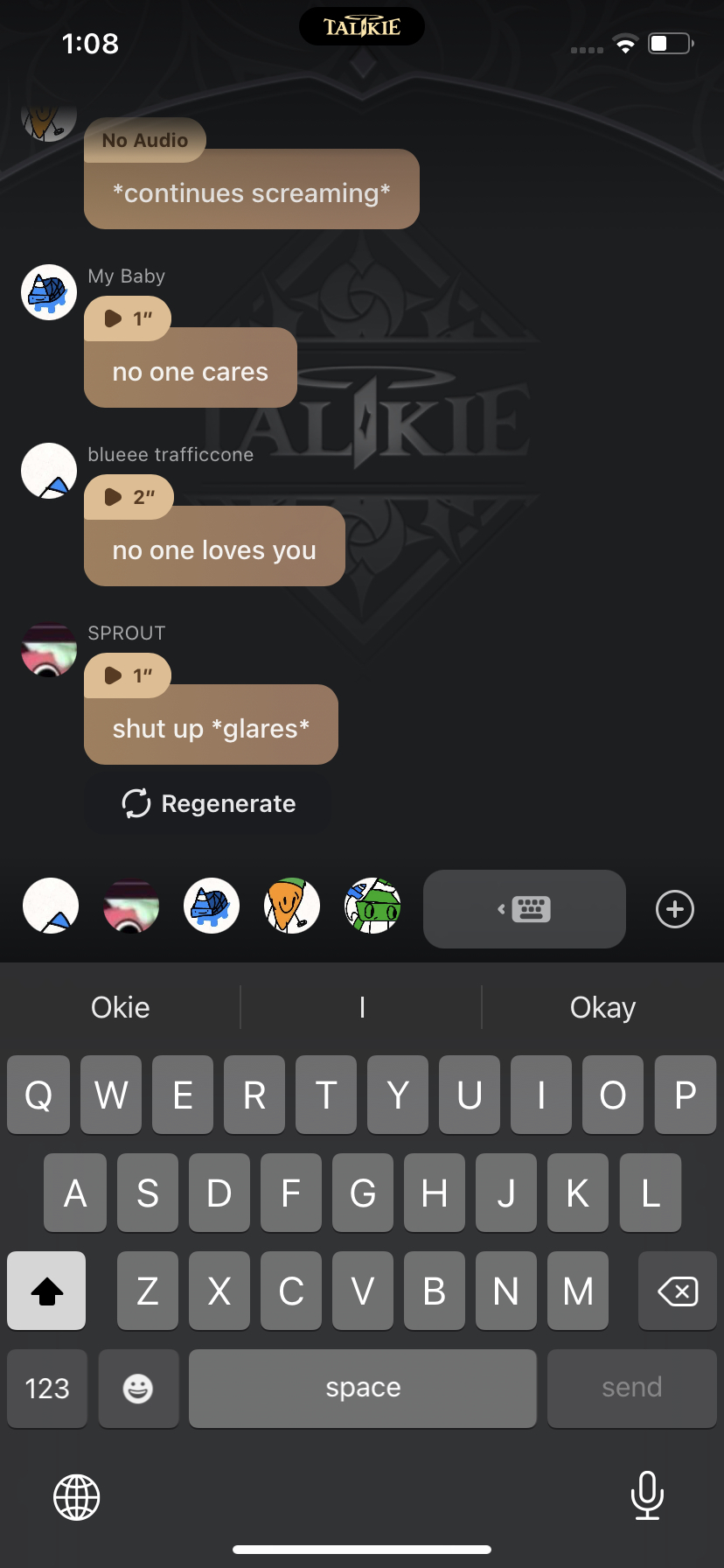This screenshot has height=1568, width=724.
Task: Choose the "Okay" keyboard suggestion
Action: click(x=602, y=1007)
